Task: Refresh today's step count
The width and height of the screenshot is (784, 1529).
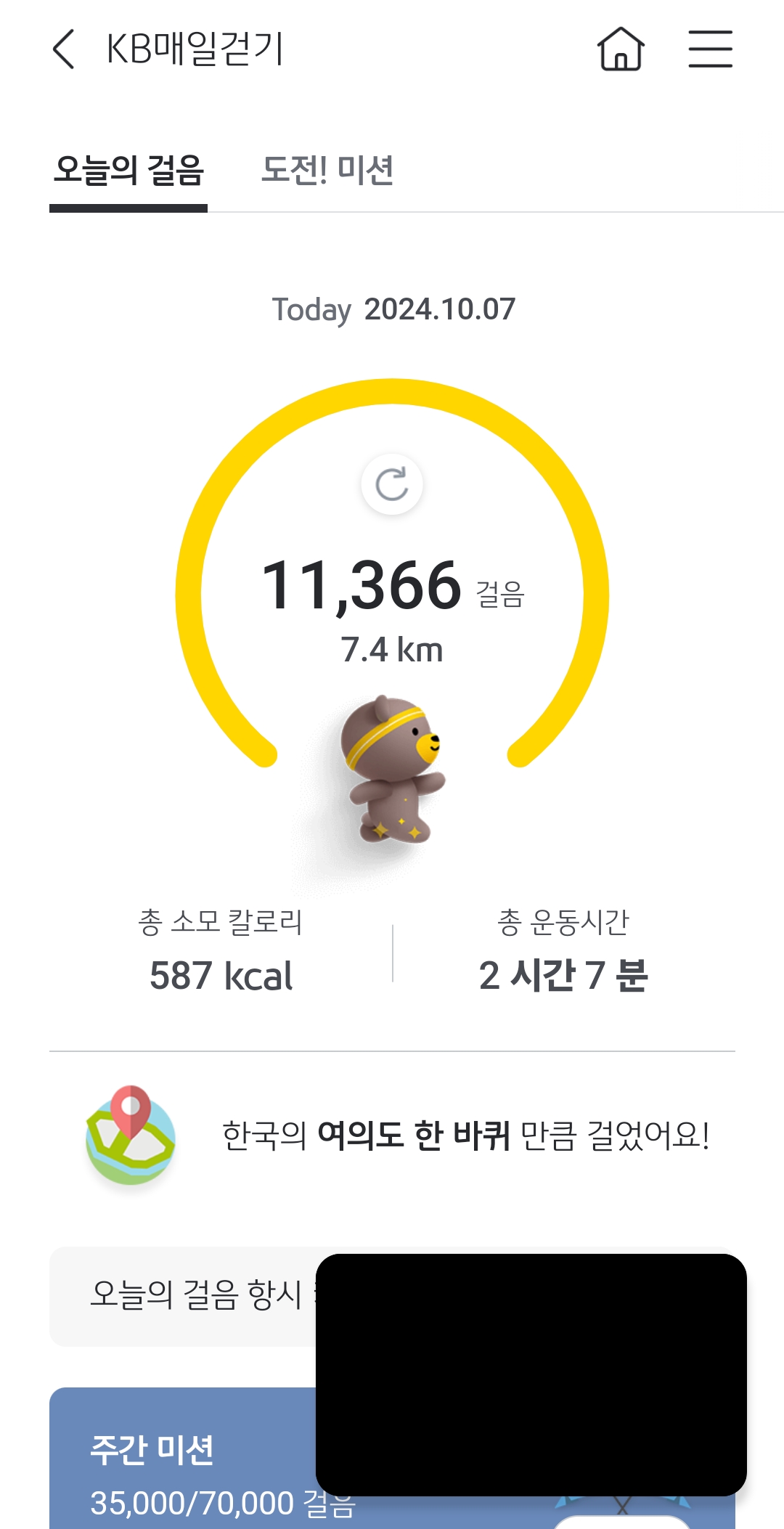Action: pos(392,484)
